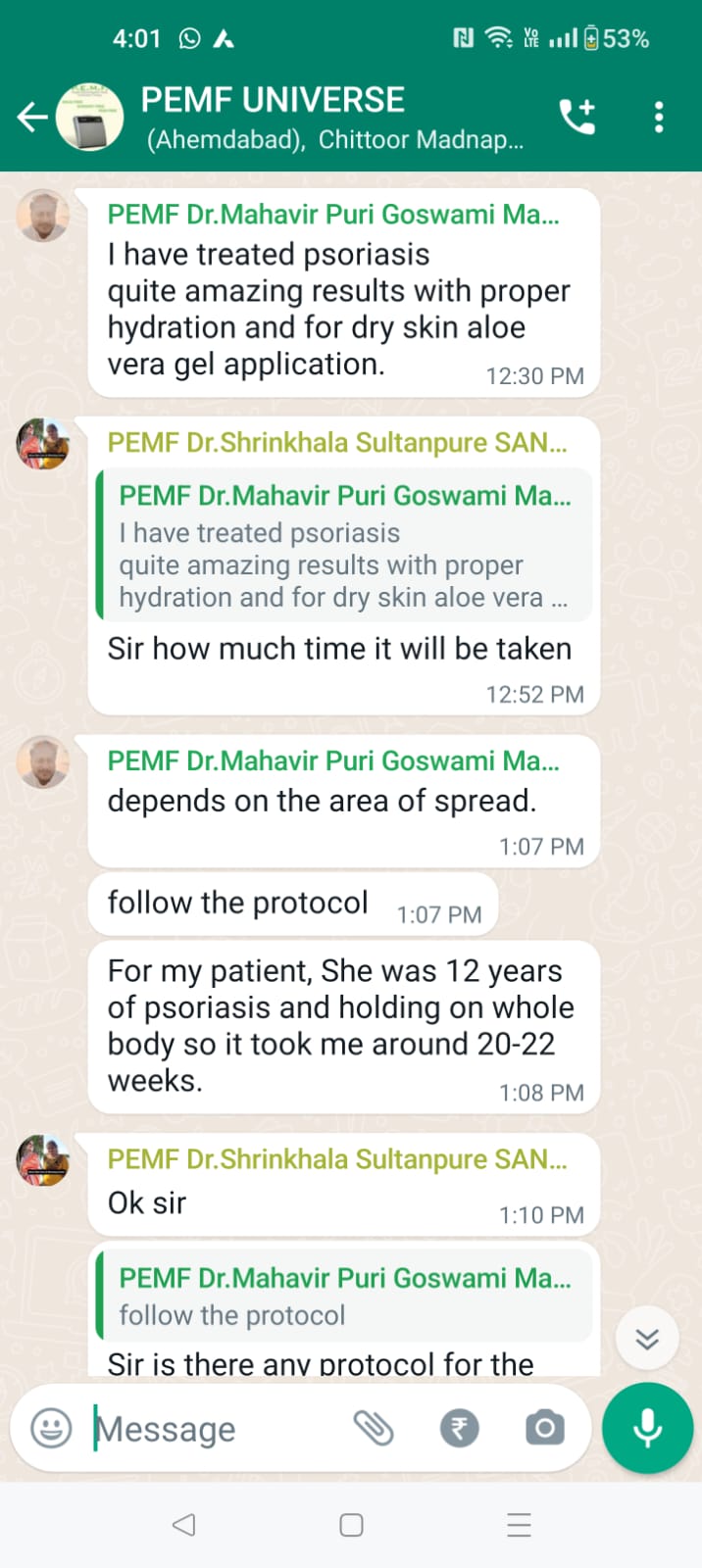Focus the Message text field

pos(216,1429)
